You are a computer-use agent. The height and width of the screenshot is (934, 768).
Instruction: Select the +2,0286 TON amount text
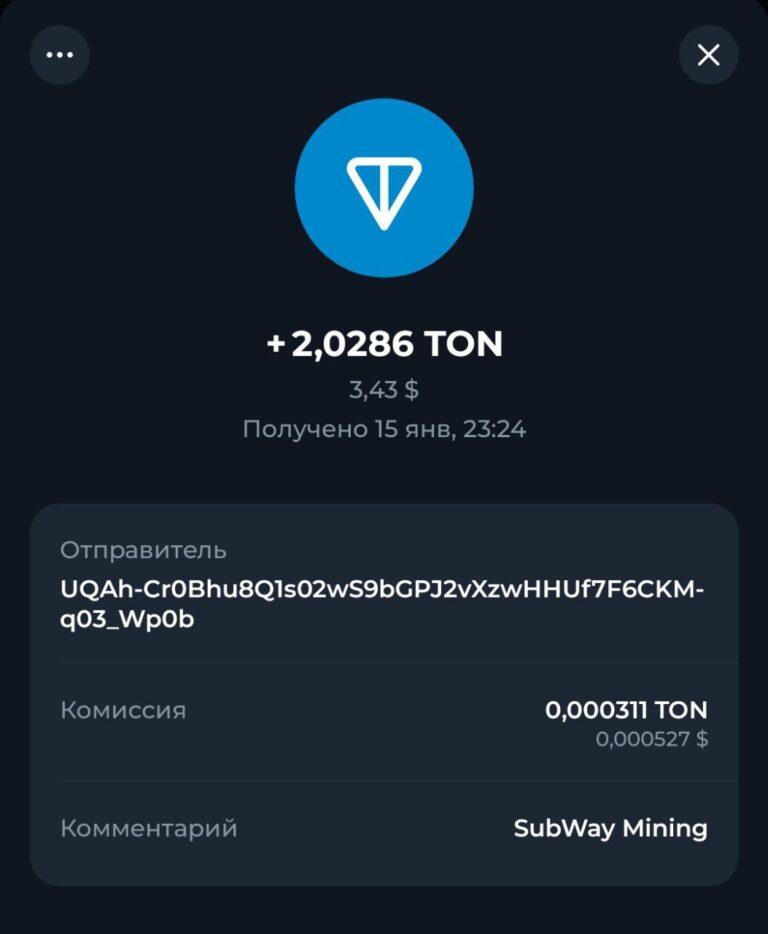click(384, 342)
